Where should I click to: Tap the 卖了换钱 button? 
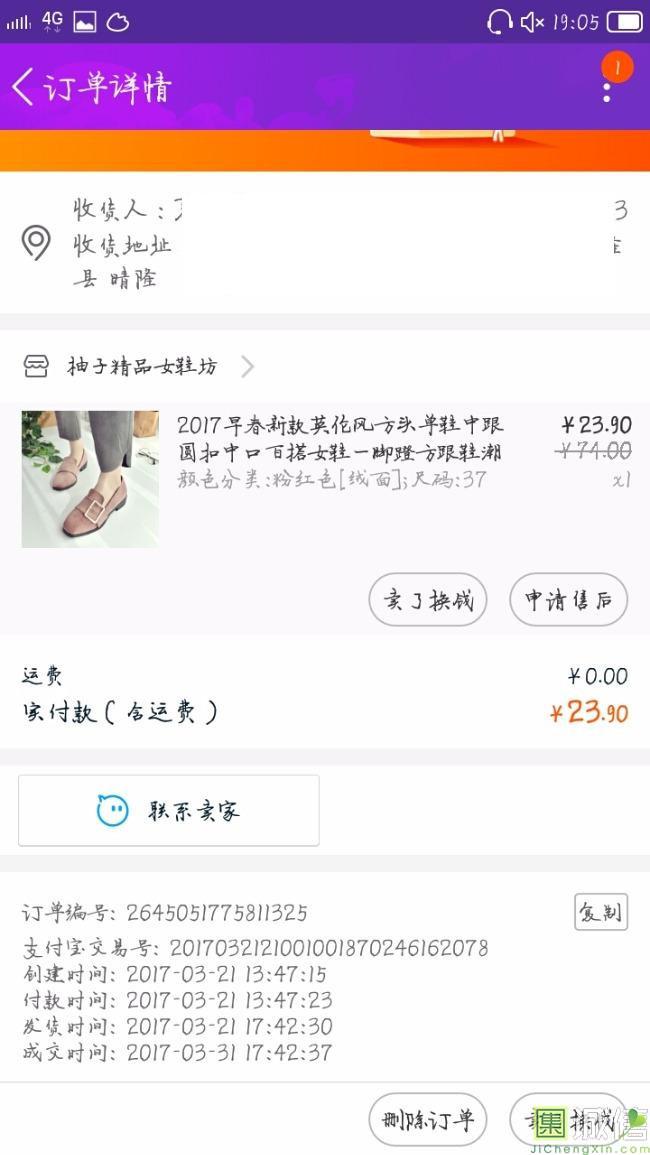pyautogui.click(x=428, y=600)
